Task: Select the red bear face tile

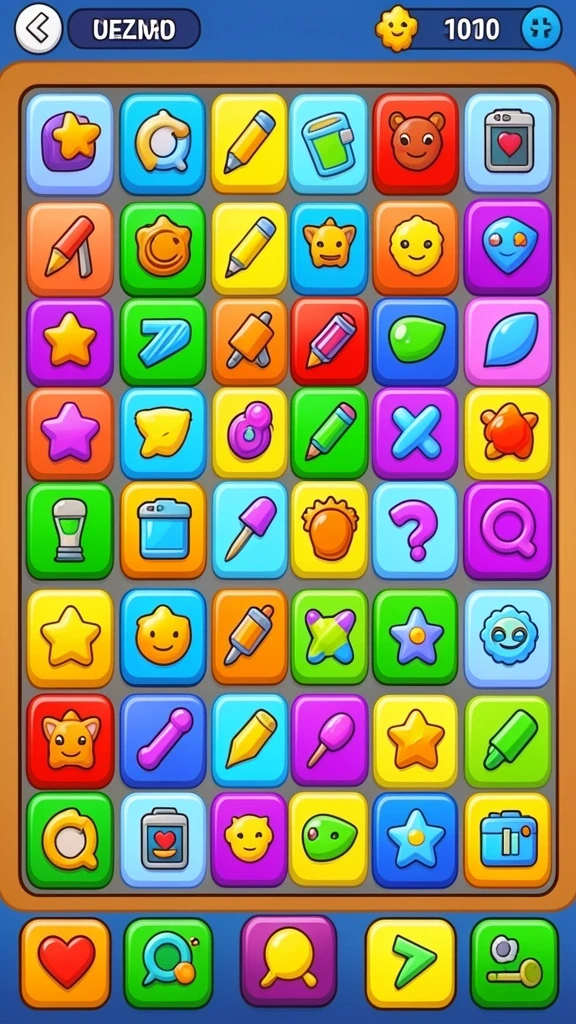Action: 416,143
